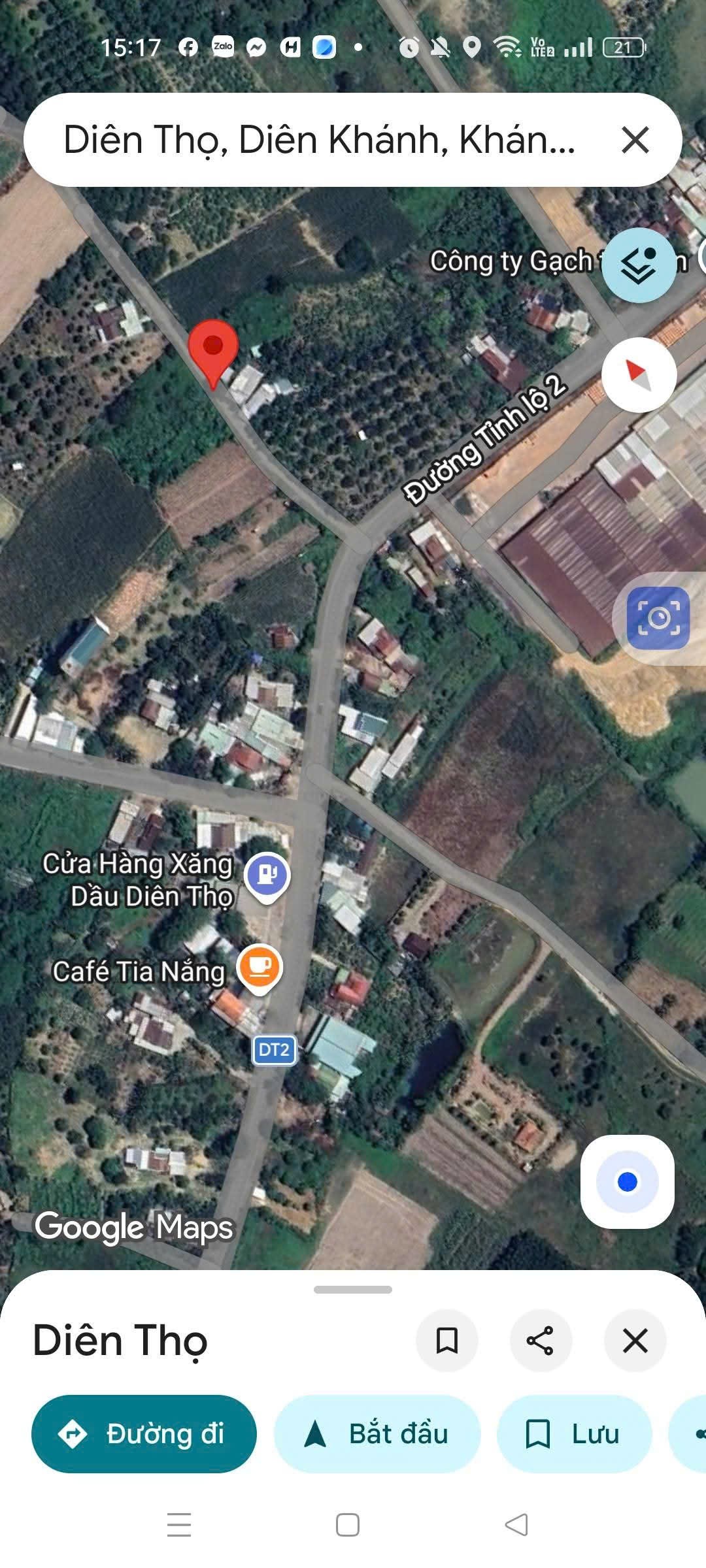Get directions with Đường đi
Viewport: 706px width, 1568px height.
click(144, 1433)
